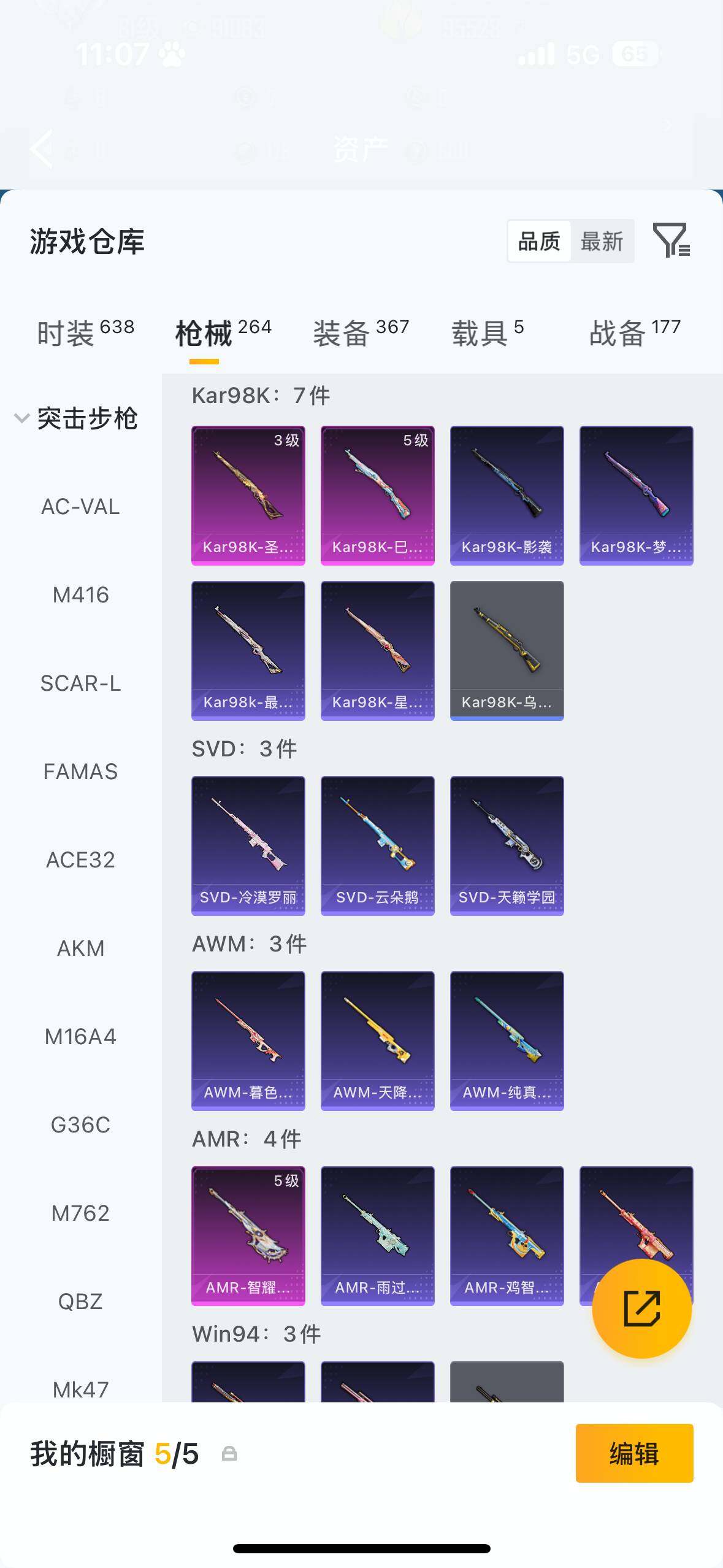This screenshot has width=723, height=1568.
Task: Open the SVD-天籁学园 skin tile
Action: coord(507,845)
